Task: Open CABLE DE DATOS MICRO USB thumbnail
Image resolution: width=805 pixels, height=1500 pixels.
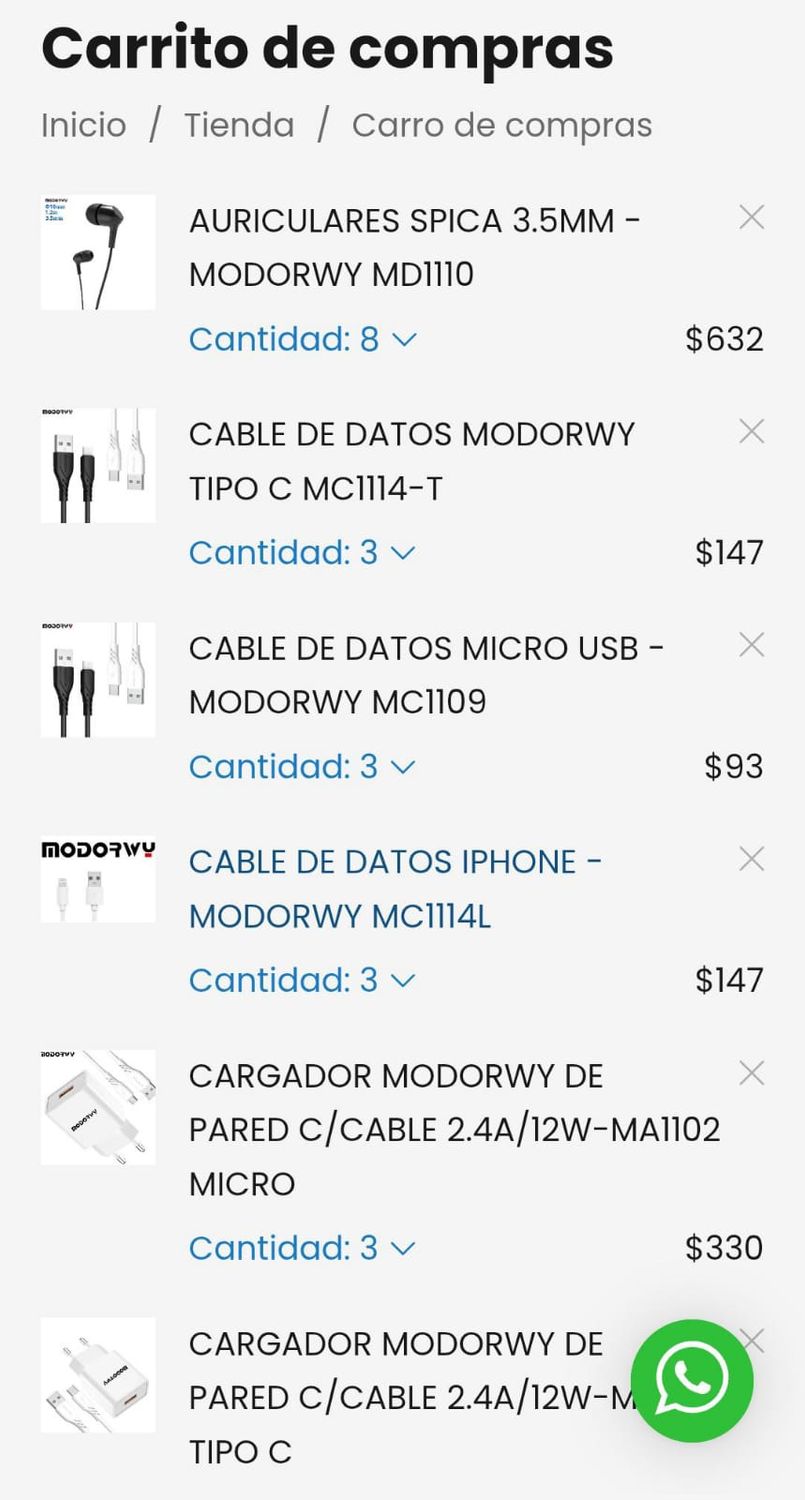Action: coord(98,680)
